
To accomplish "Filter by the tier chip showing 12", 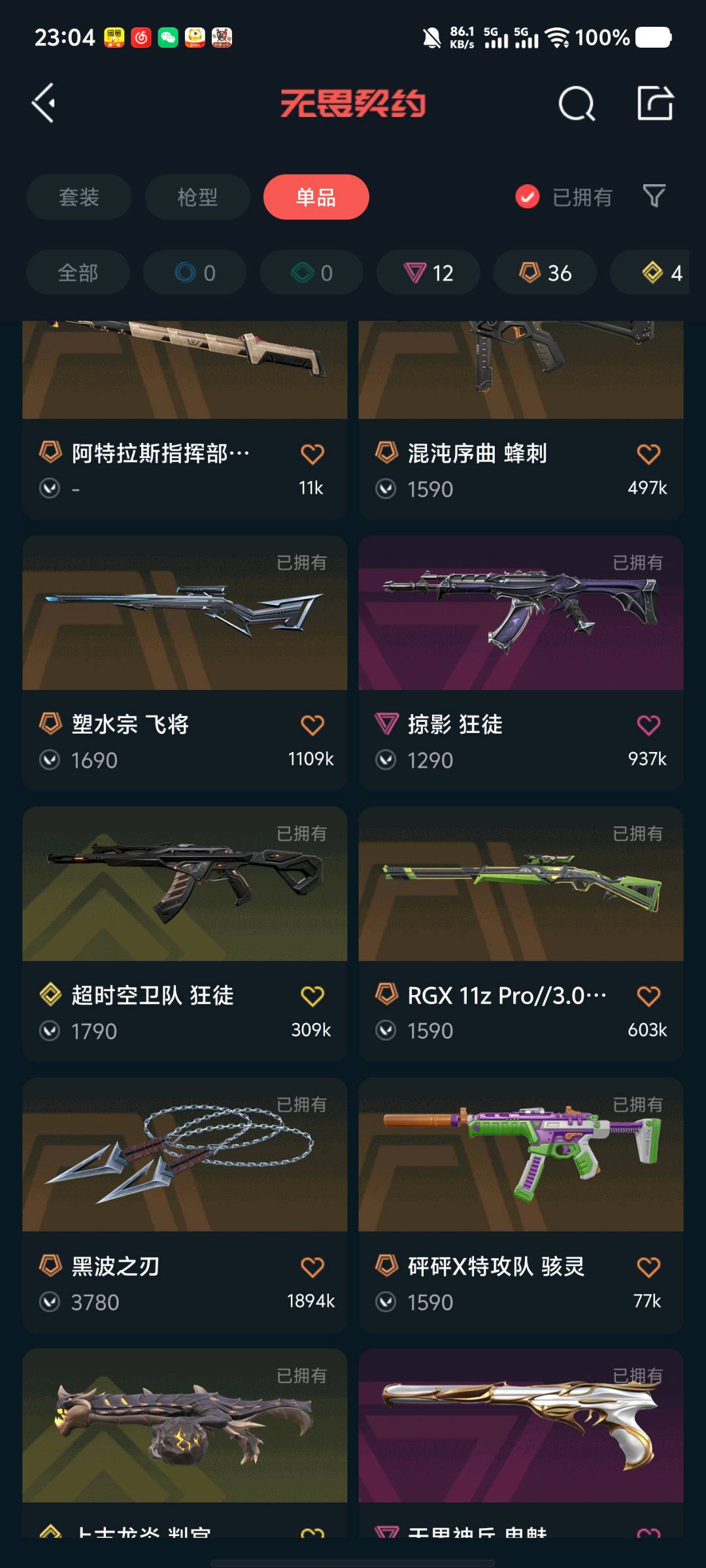I will click(x=428, y=272).
